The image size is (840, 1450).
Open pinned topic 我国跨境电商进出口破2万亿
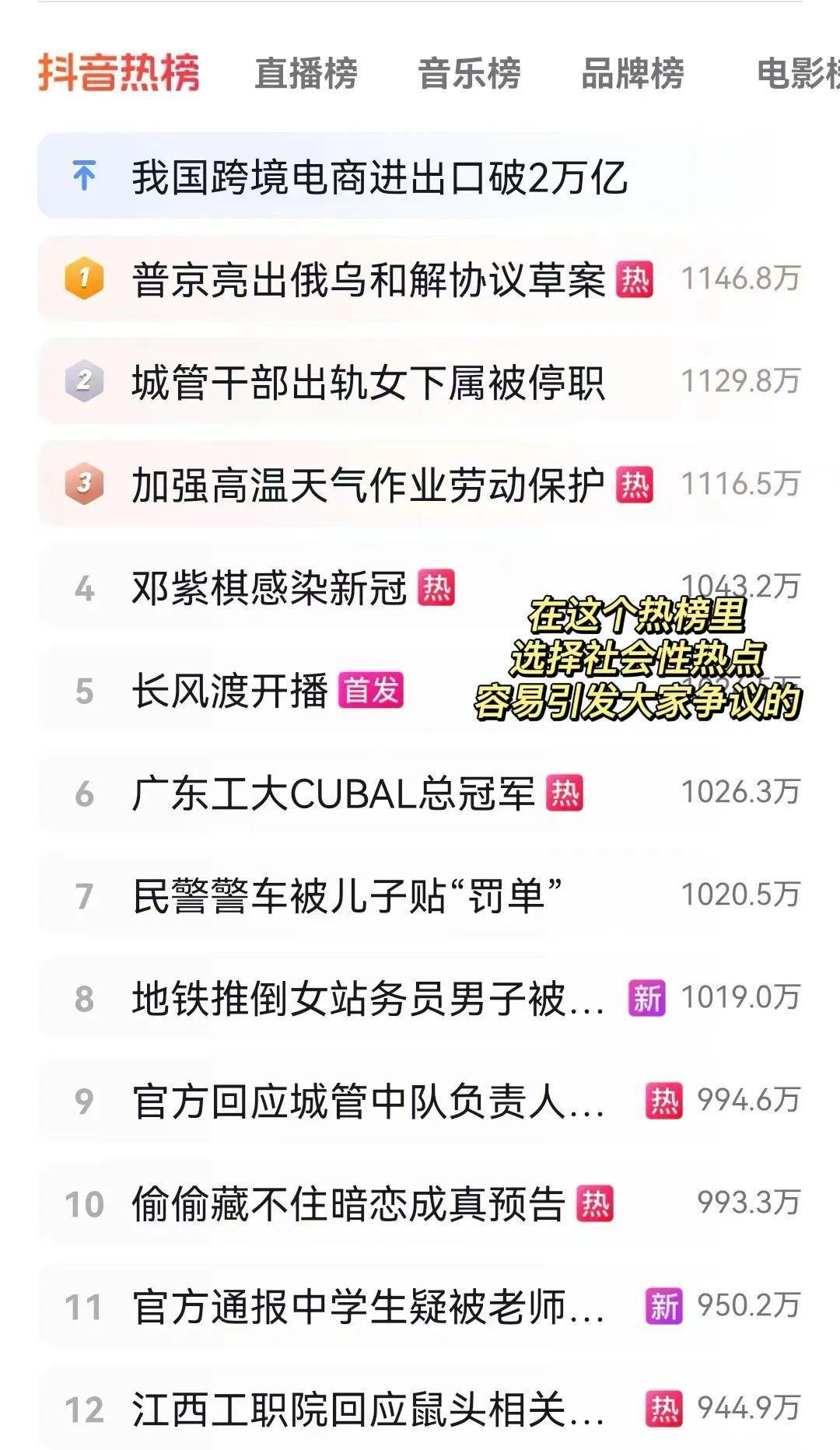[x=379, y=177]
